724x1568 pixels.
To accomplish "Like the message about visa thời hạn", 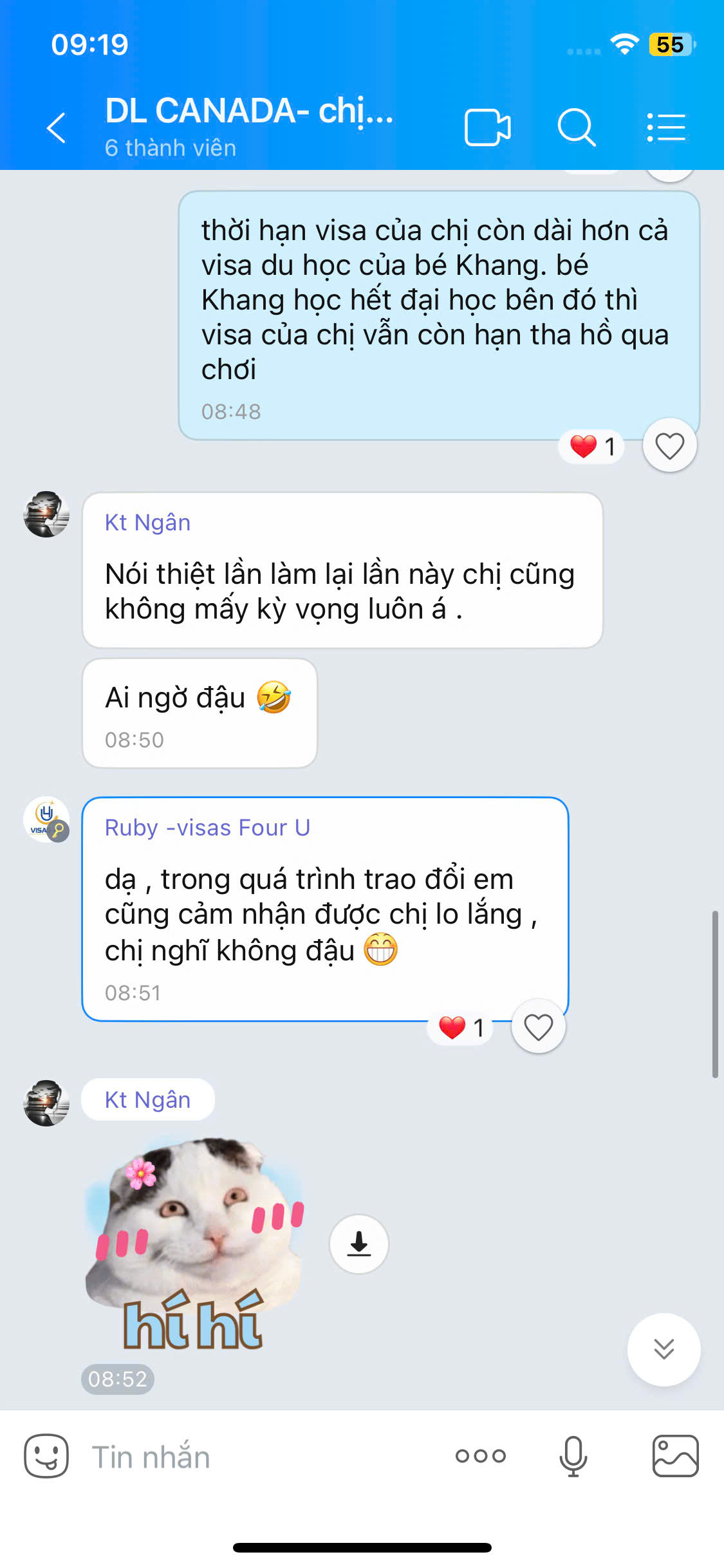I will click(x=669, y=446).
